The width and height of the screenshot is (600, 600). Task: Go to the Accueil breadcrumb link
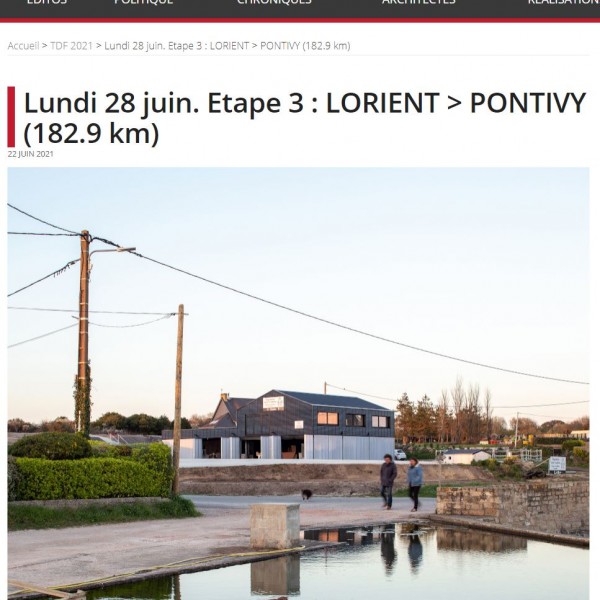[23, 46]
